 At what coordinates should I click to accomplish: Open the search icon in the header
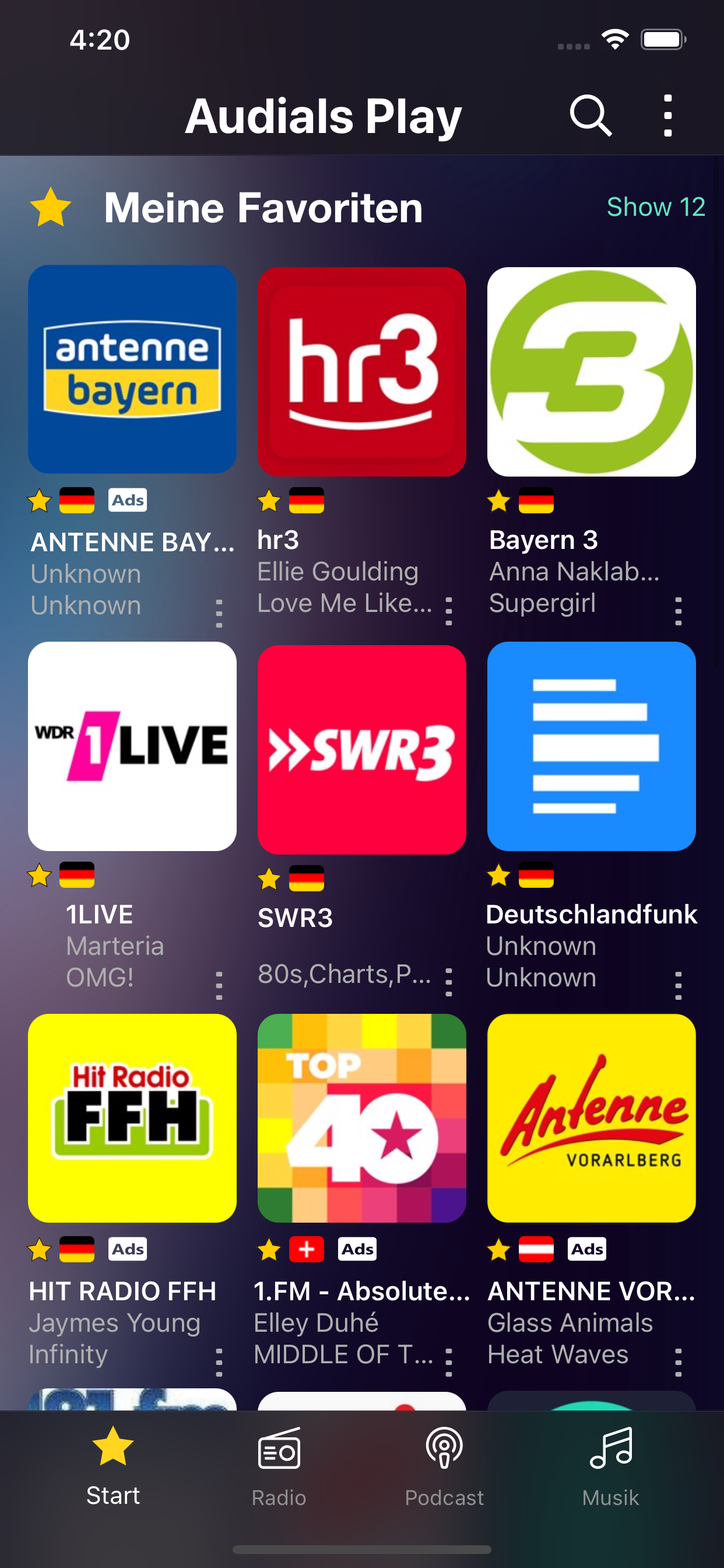(x=590, y=116)
